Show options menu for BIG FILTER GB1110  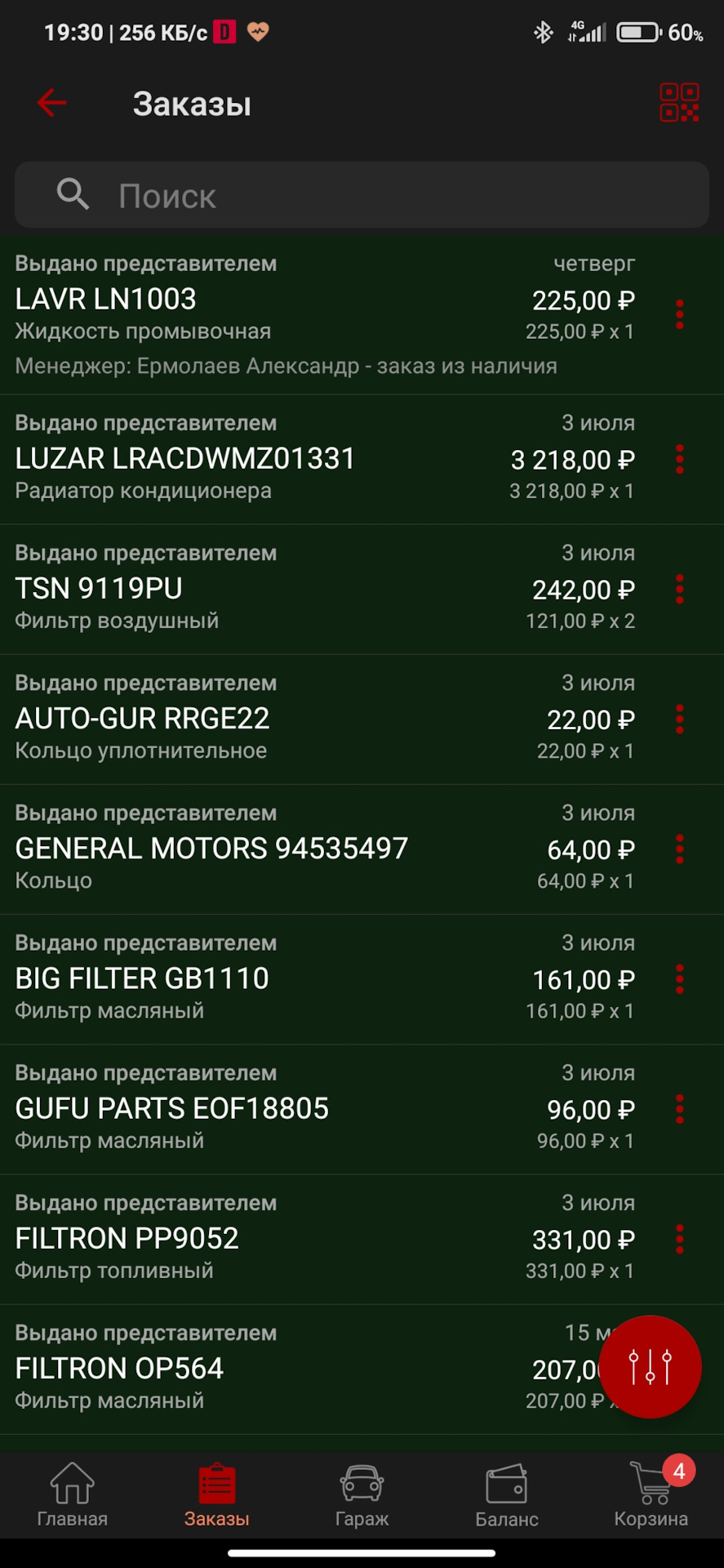click(x=679, y=979)
